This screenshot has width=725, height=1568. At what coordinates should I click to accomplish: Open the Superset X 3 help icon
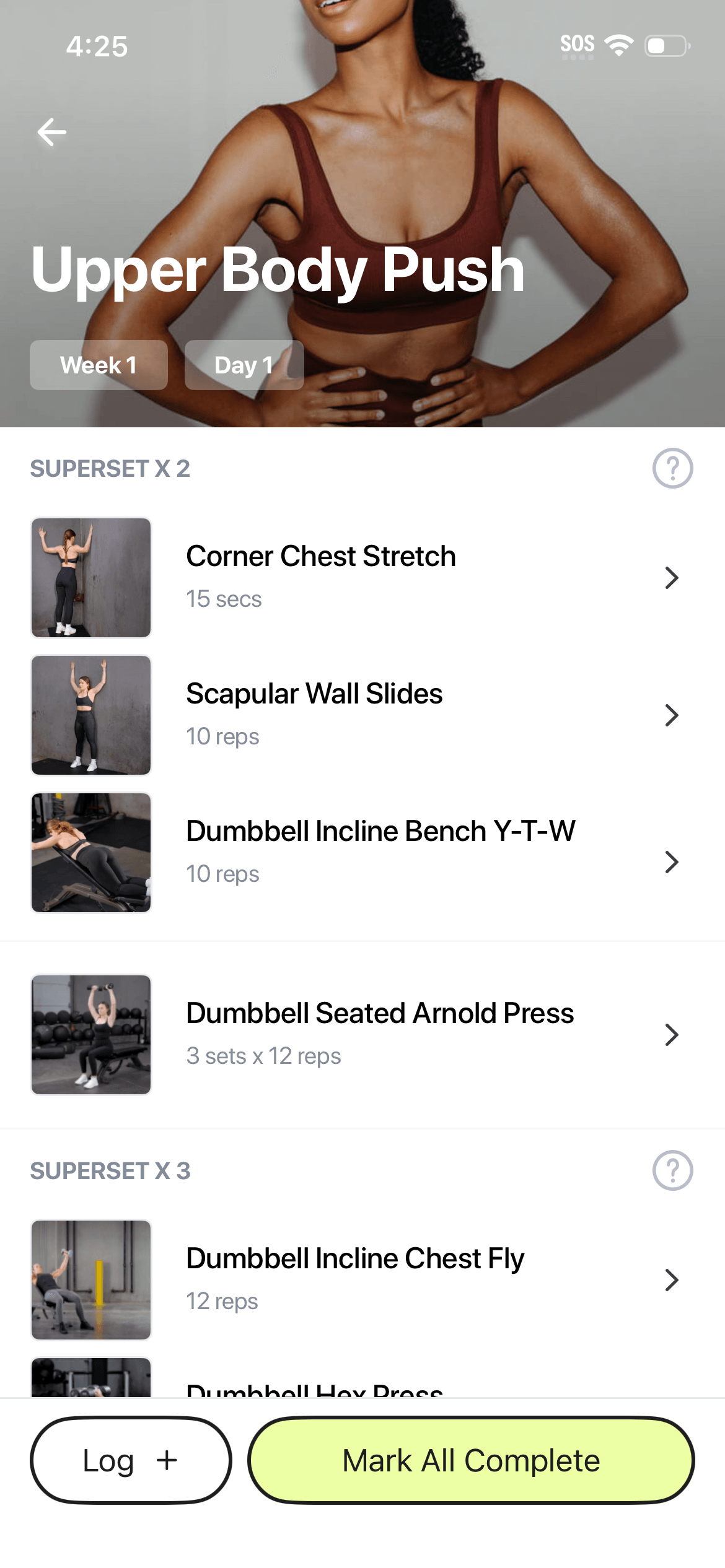673,1170
